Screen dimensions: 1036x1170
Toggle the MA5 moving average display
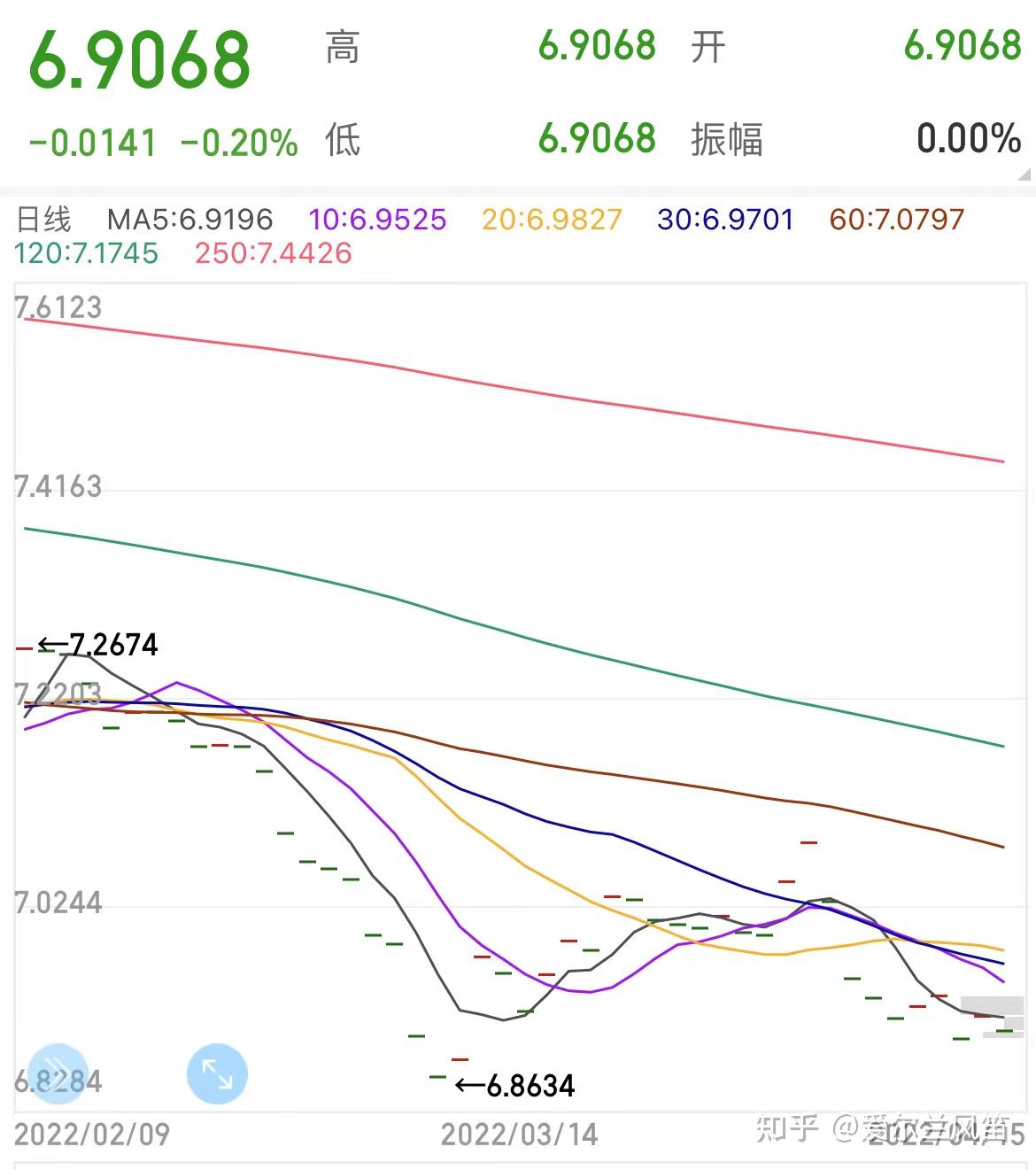[190, 219]
